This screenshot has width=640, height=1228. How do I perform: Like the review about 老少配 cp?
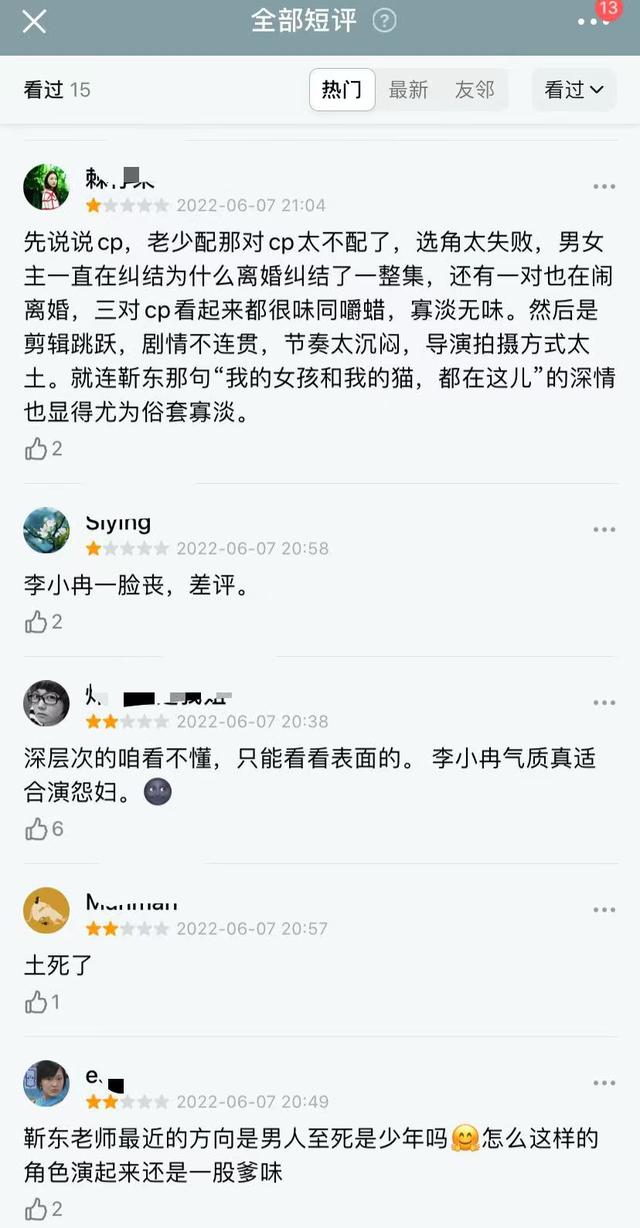coord(38,449)
